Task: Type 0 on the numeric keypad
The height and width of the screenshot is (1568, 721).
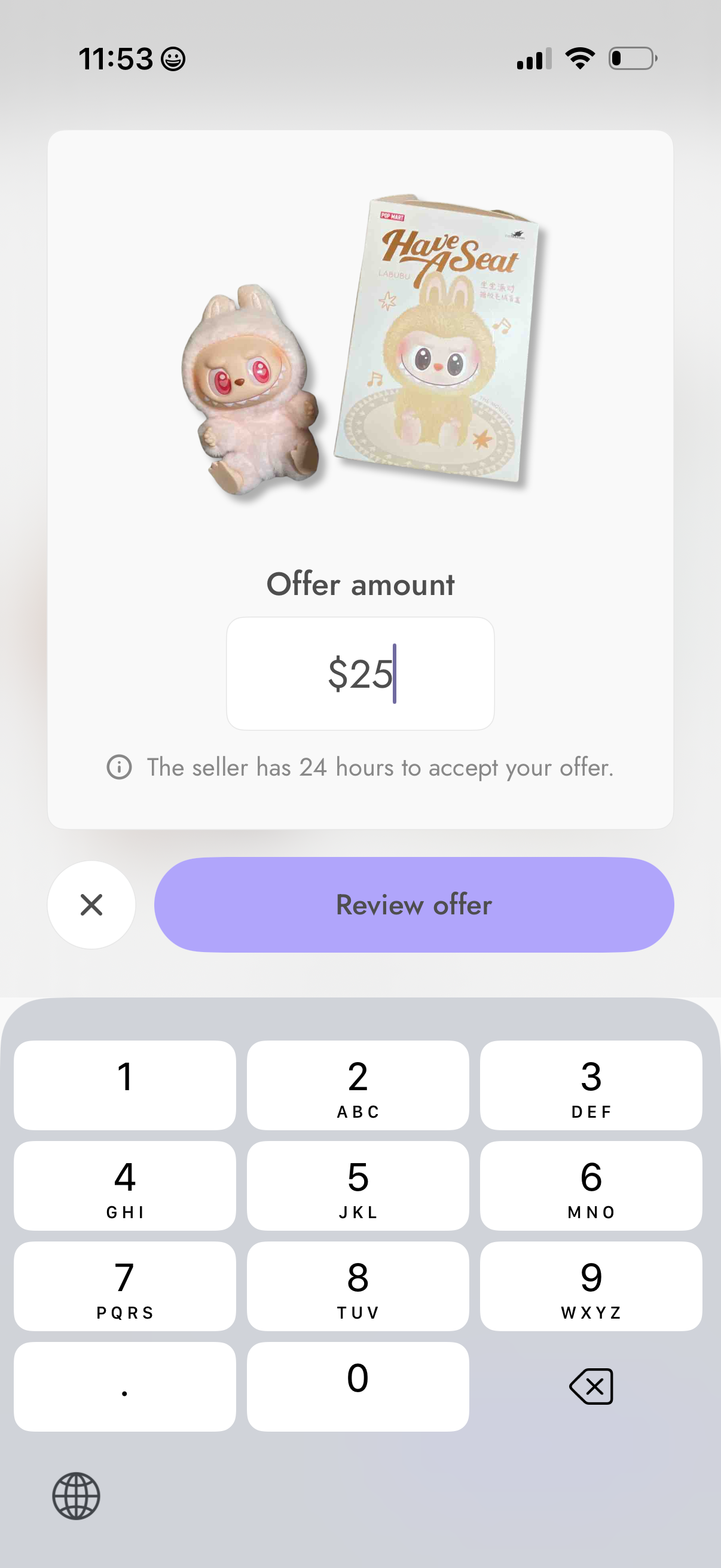Action: pos(358,1387)
